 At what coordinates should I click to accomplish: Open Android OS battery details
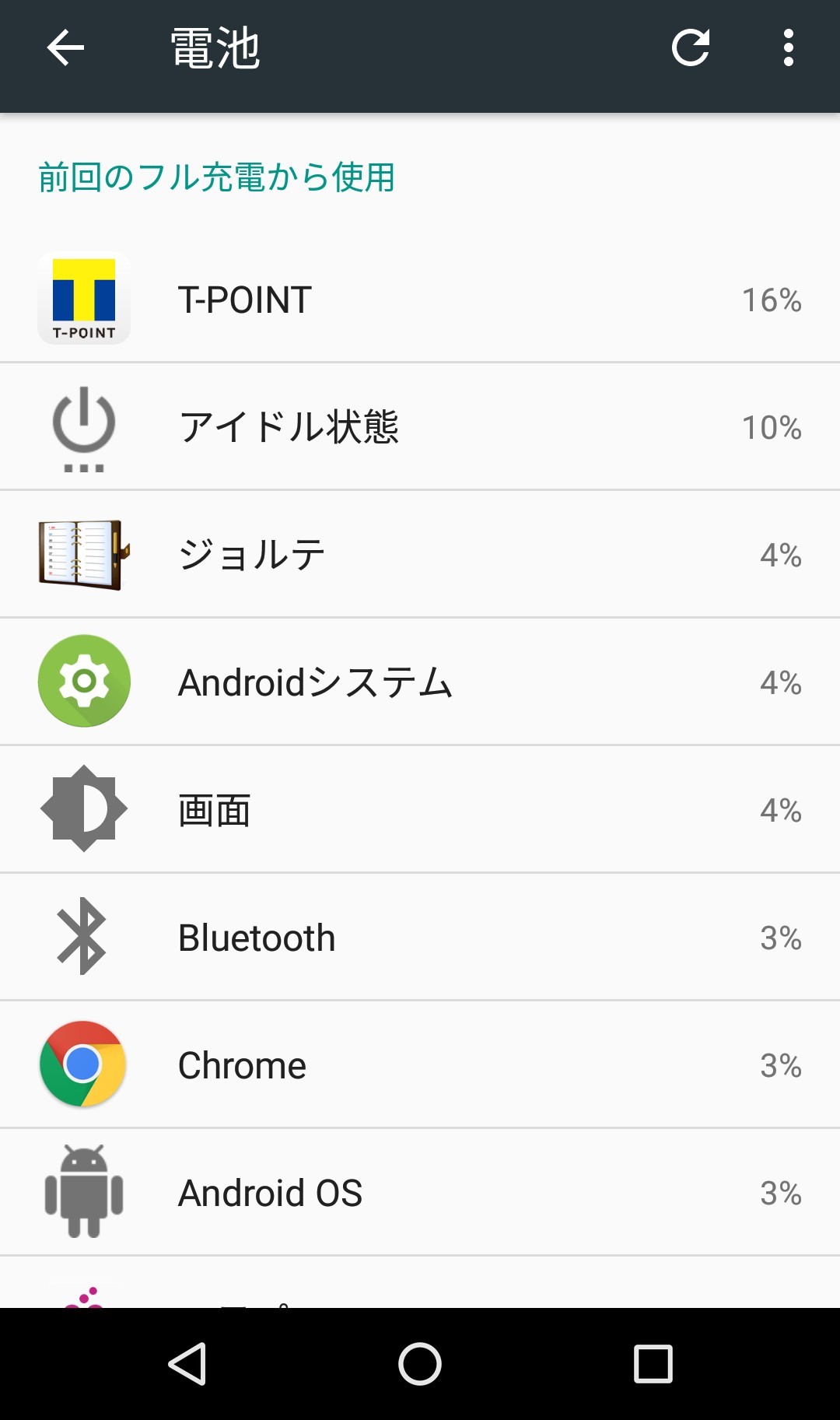point(420,1193)
